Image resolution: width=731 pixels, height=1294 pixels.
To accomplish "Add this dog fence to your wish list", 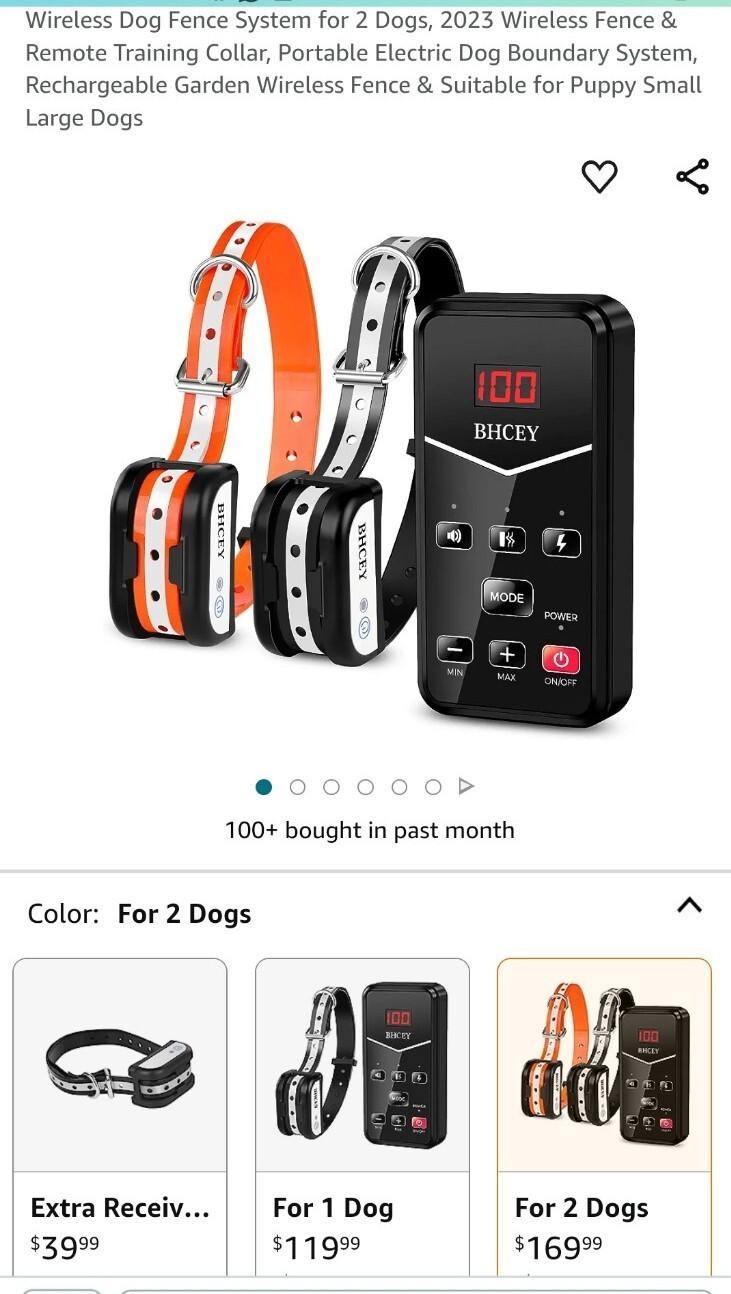I will coord(599,177).
